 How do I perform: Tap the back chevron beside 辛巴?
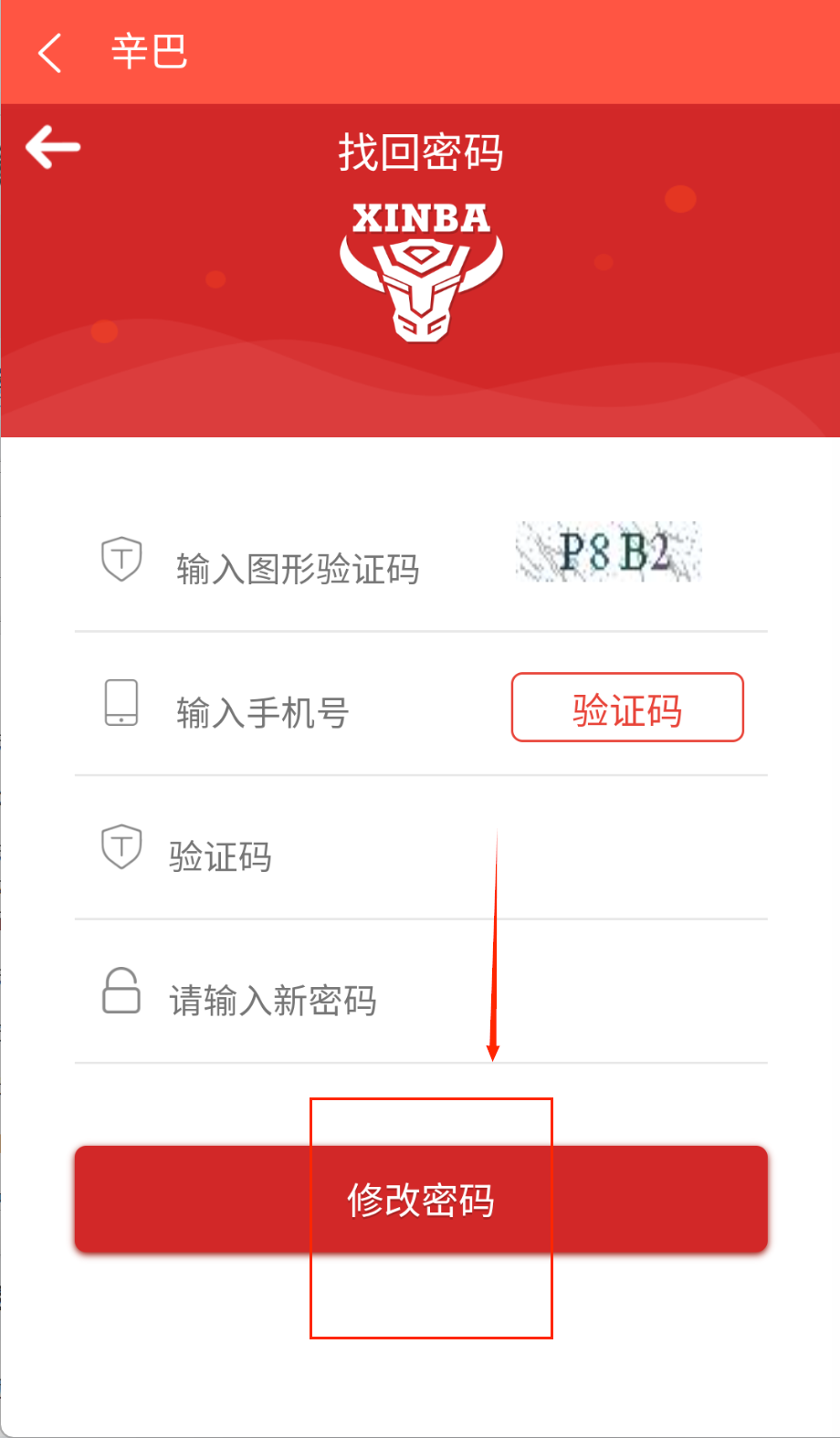[x=50, y=53]
